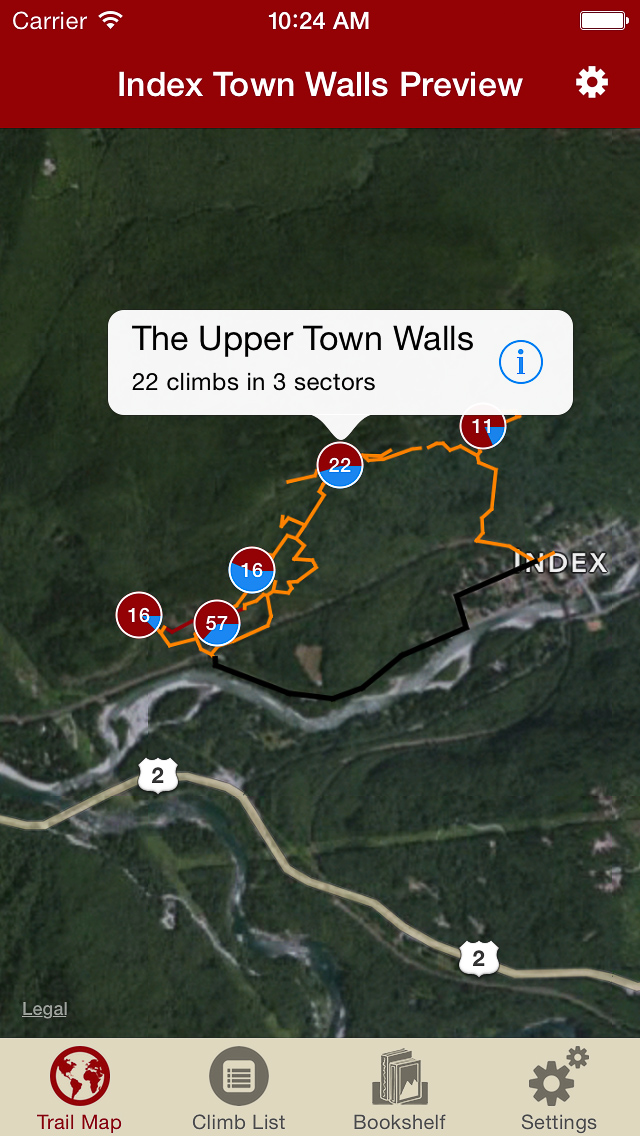Go to the Bookshelf tab
The height and width of the screenshot is (1136, 640).
399,1089
